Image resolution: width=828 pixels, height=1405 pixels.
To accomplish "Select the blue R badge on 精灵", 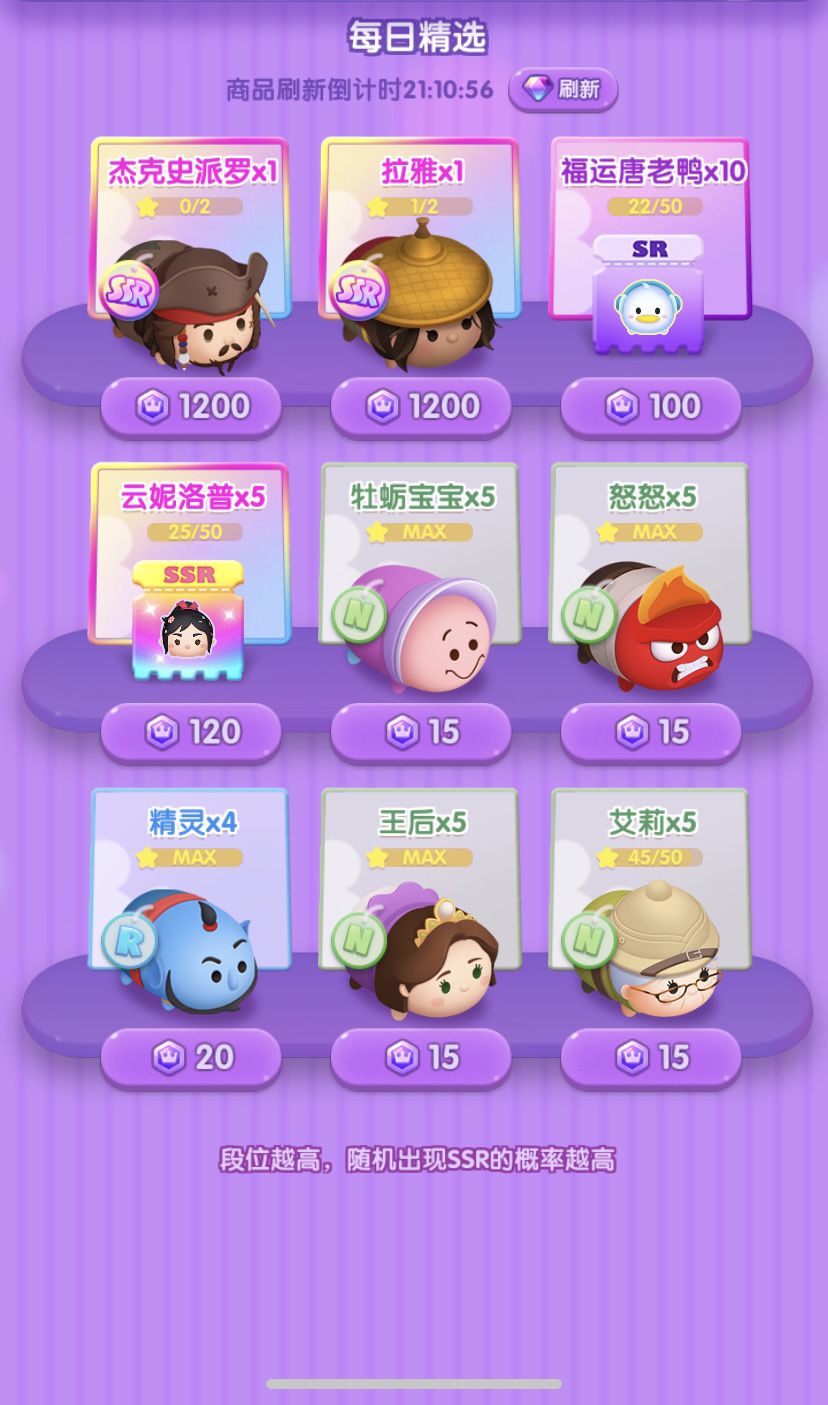I will (130, 942).
